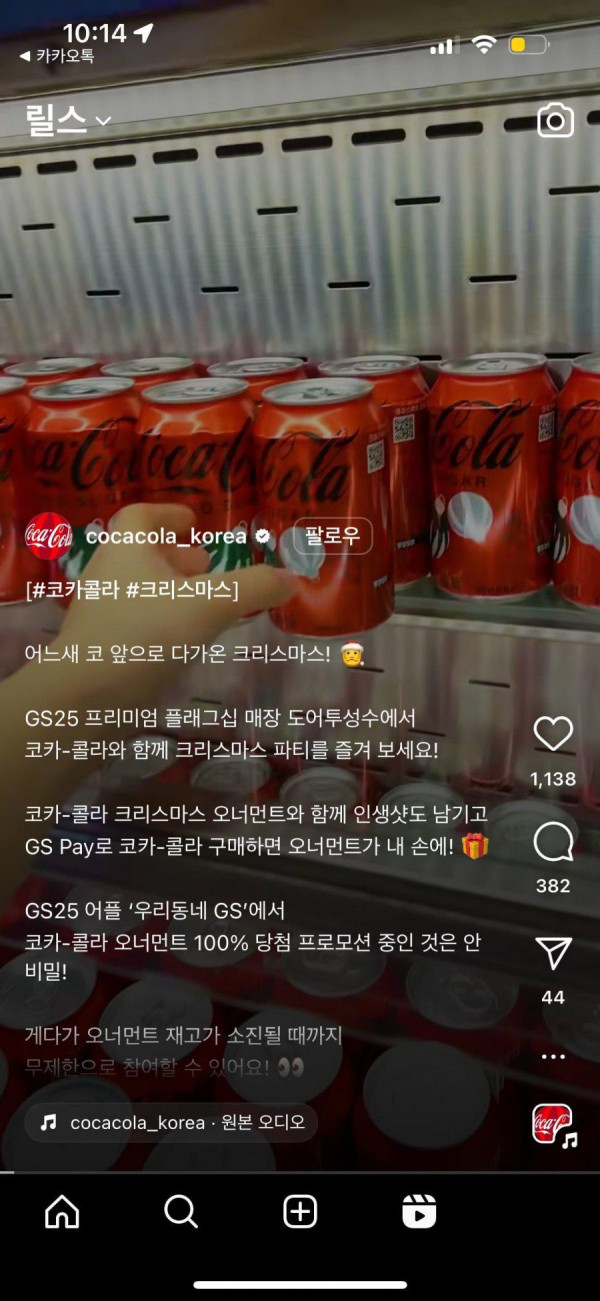Open the three-dot more options menu
Screen dimensions: 600x1301
(x=553, y=1056)
